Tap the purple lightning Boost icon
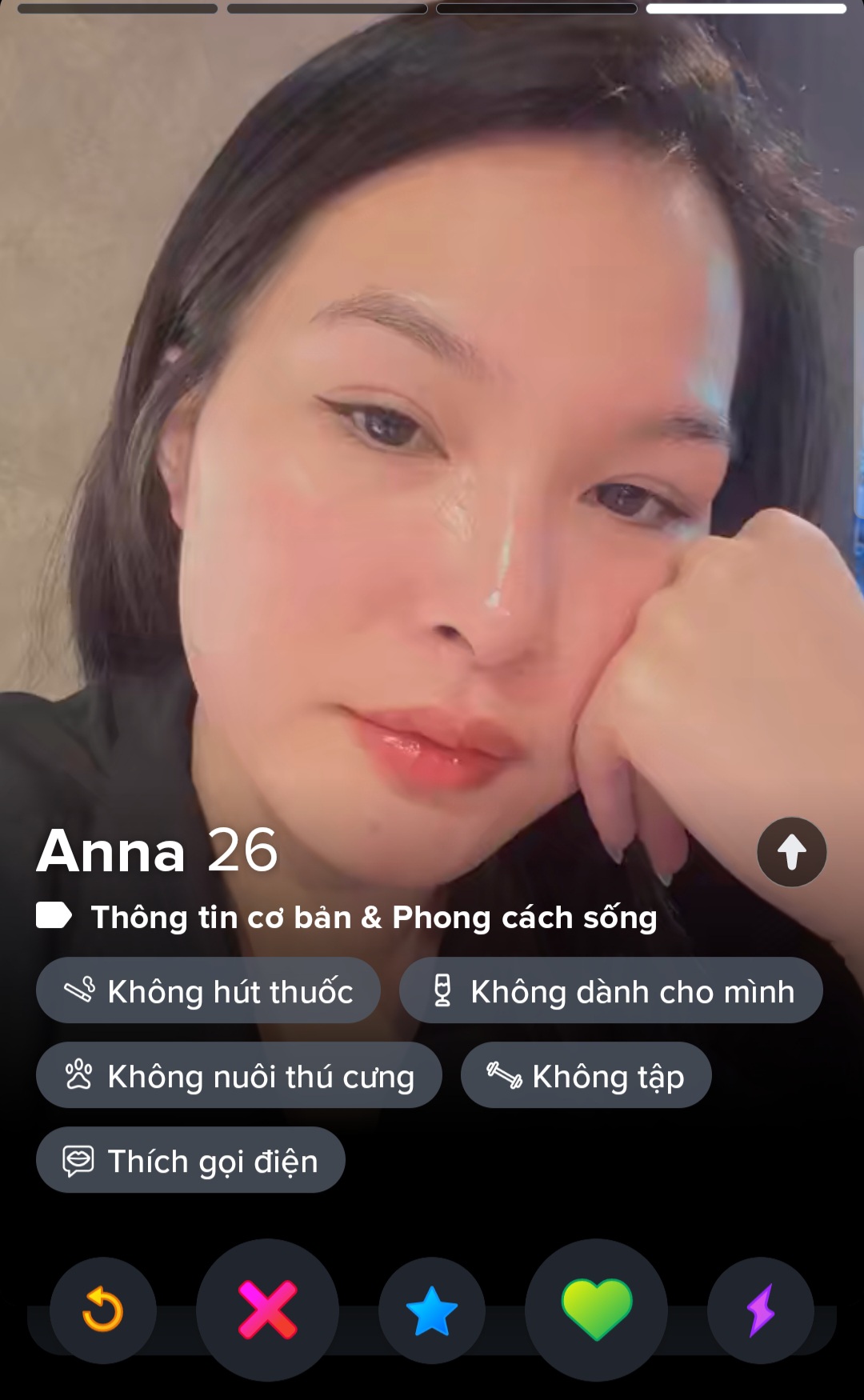The image size is (864, 1400). (762, 1310)
